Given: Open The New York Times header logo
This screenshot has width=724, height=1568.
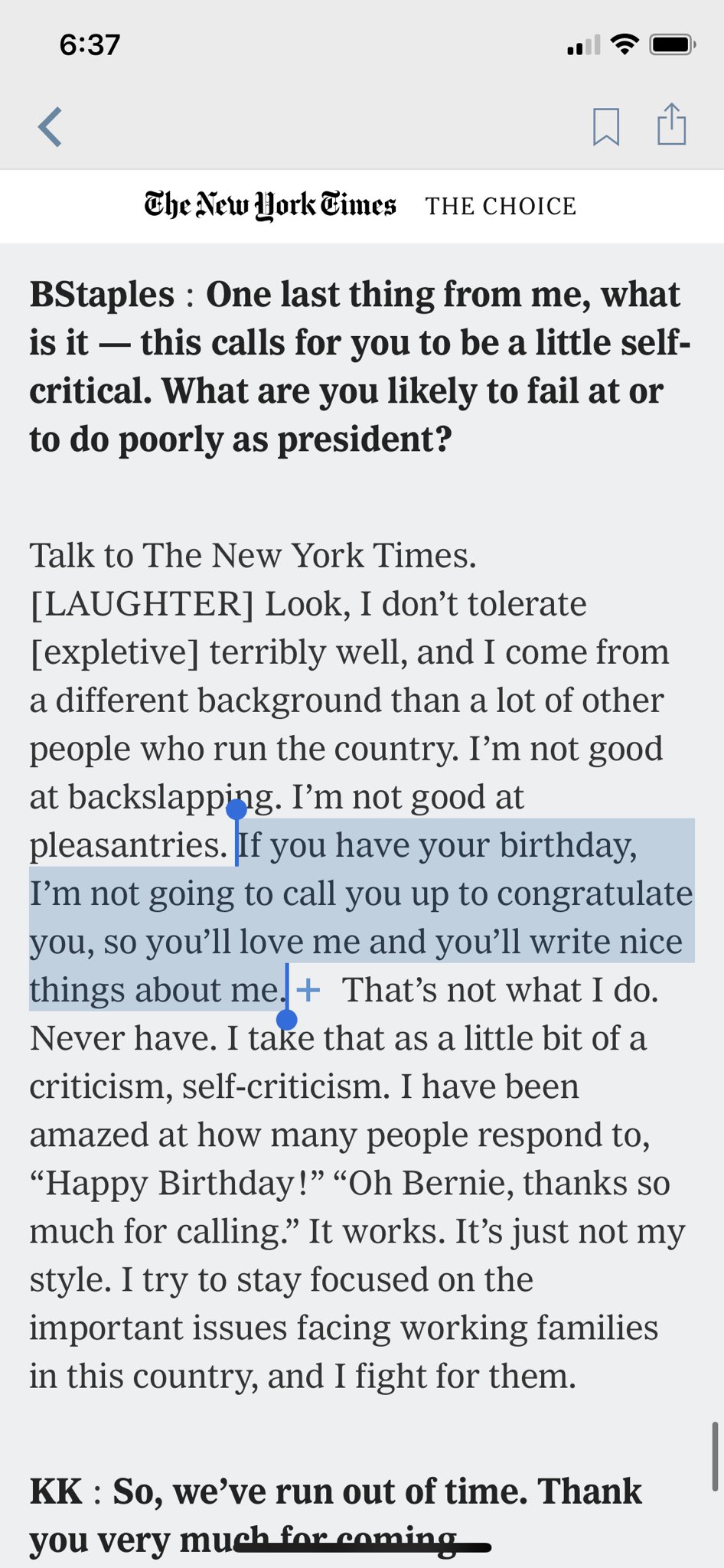Looking at the screenshot, I should (x=270, y=205).
